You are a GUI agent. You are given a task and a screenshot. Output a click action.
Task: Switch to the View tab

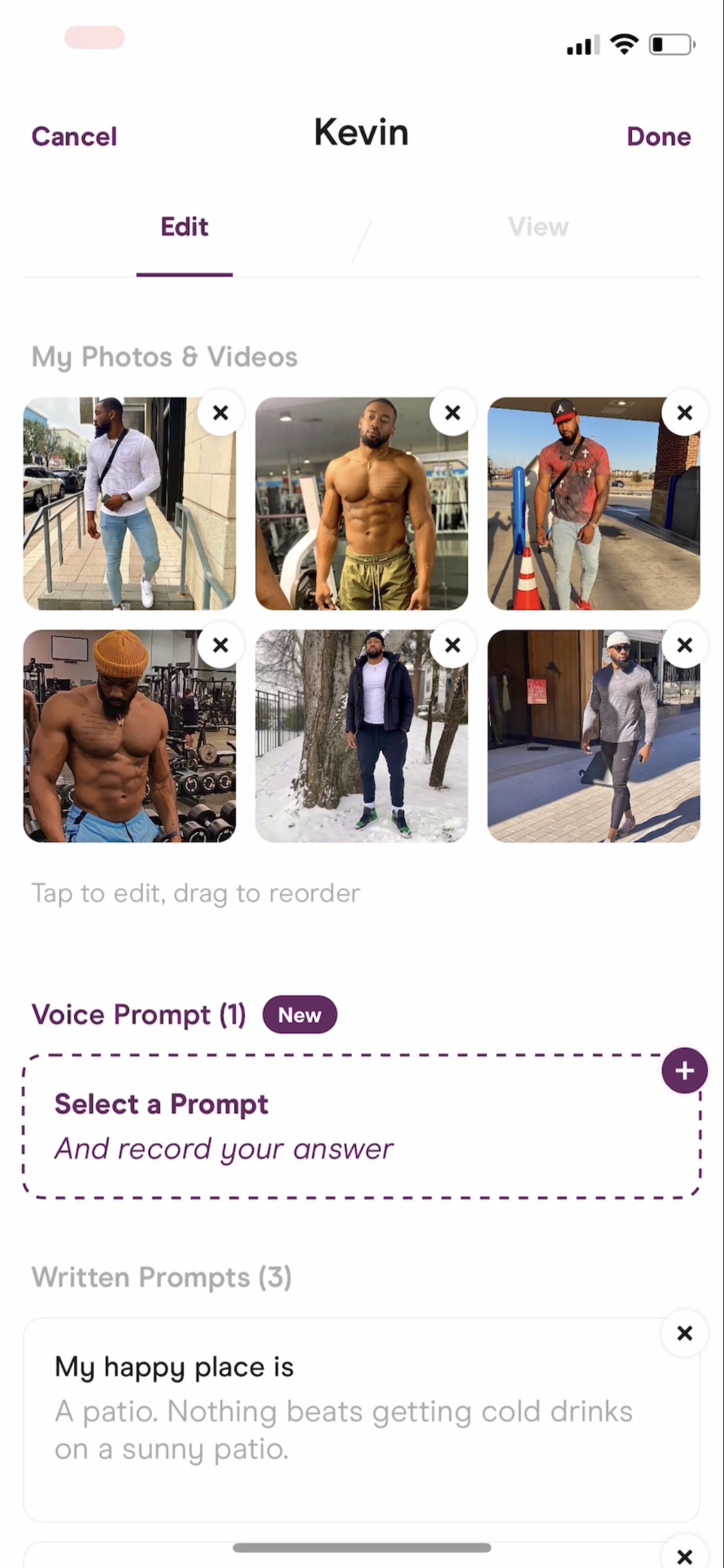click(538, 227)
